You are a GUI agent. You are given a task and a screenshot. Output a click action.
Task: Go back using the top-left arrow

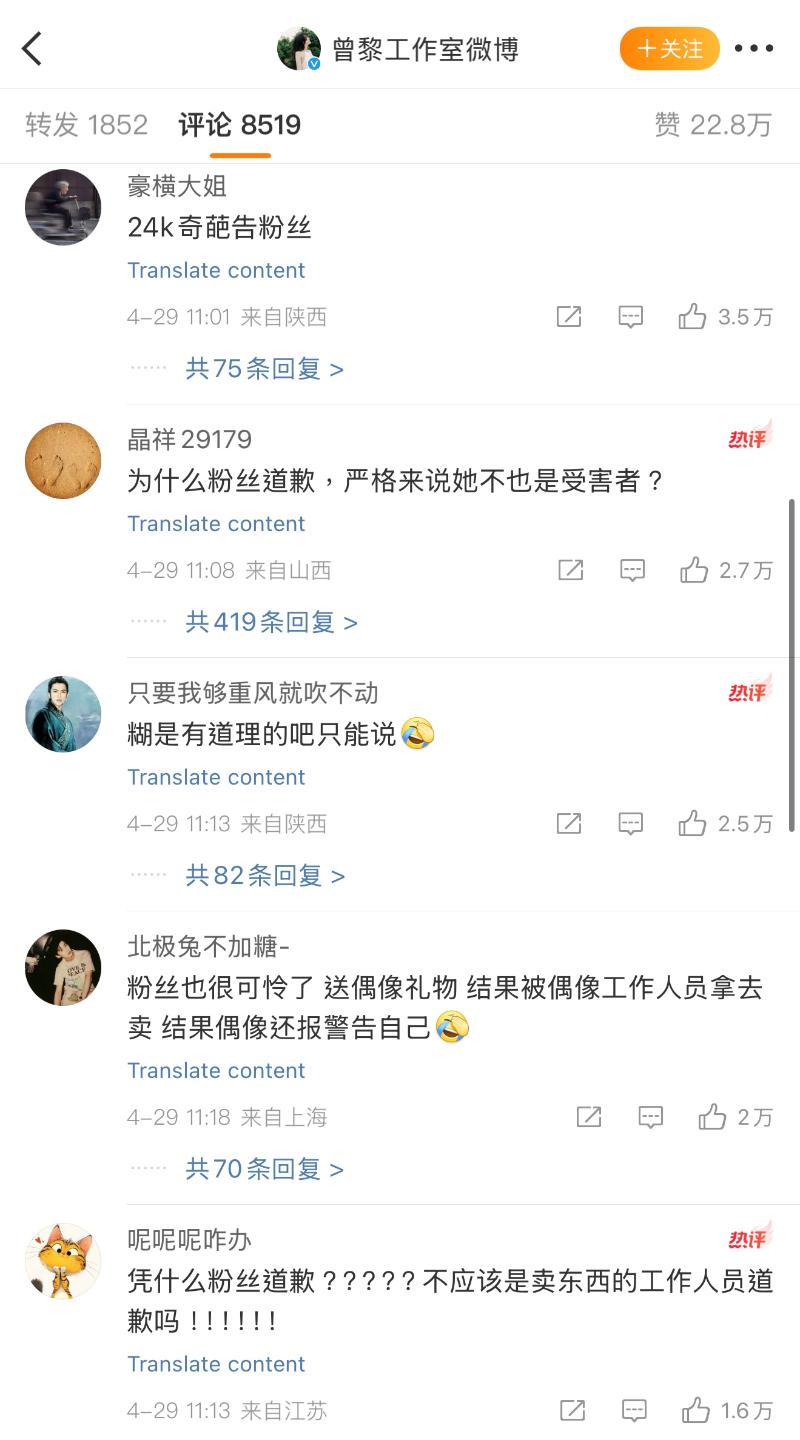[x=32, y=49]
